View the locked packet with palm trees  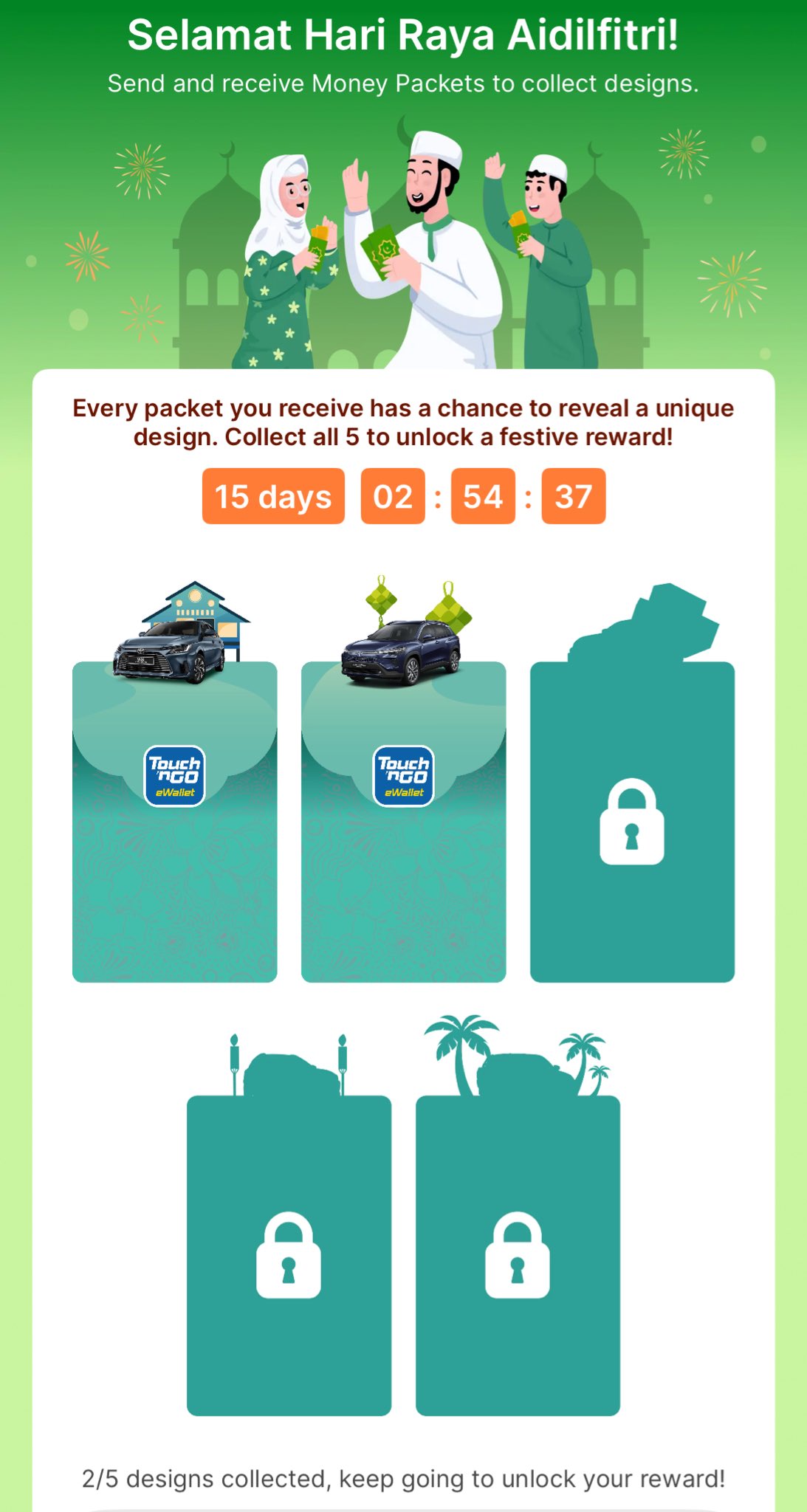[x=518, y=1254]
